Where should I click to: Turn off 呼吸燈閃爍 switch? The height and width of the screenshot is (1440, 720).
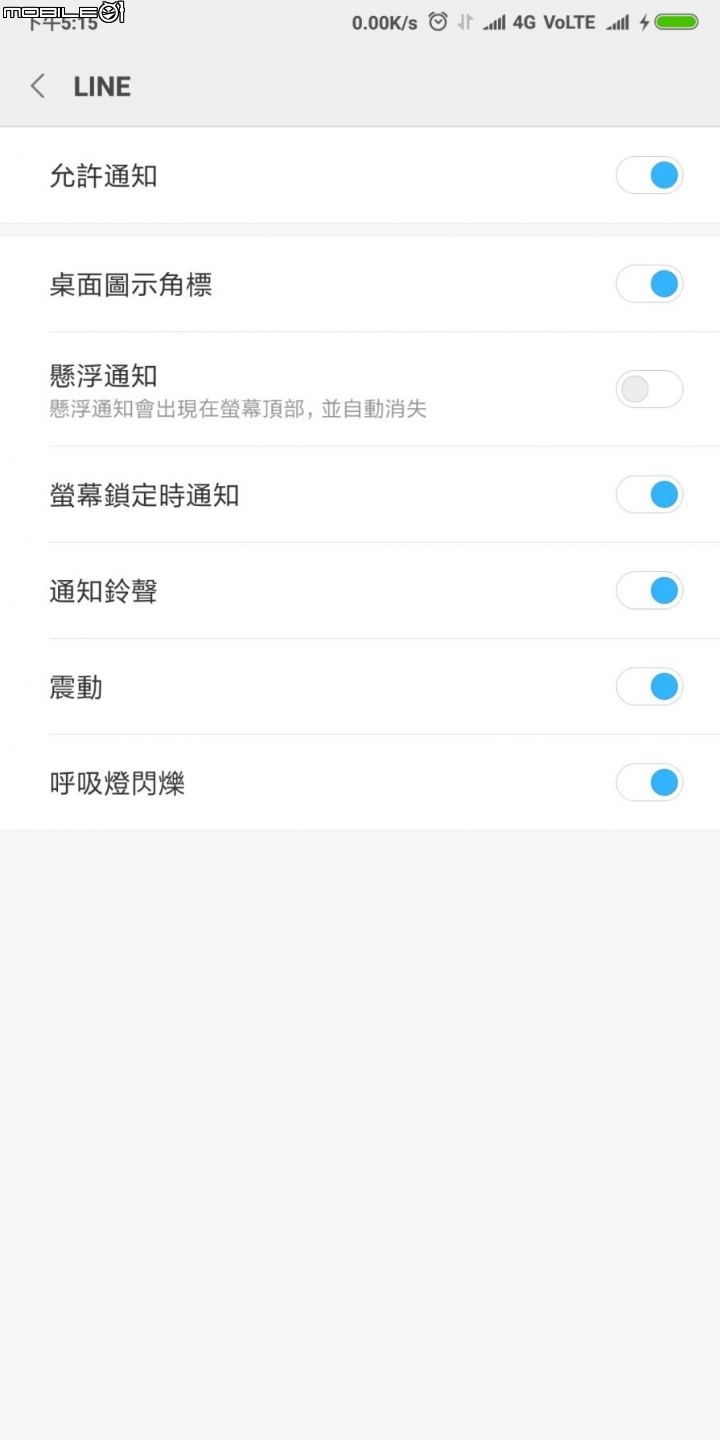(x=649, y=782)
